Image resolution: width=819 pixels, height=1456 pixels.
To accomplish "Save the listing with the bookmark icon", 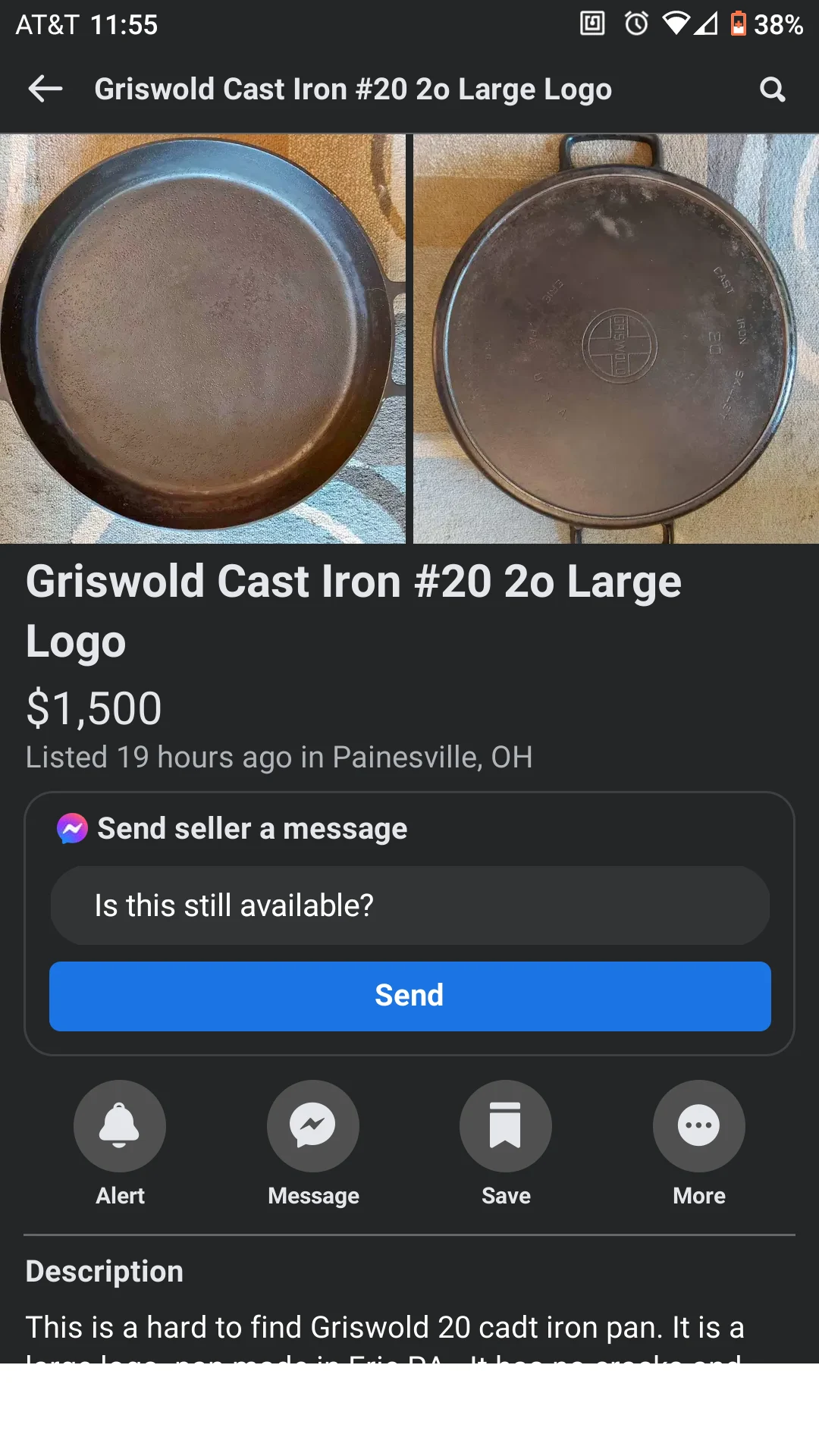I will (x=505, y=1125).
